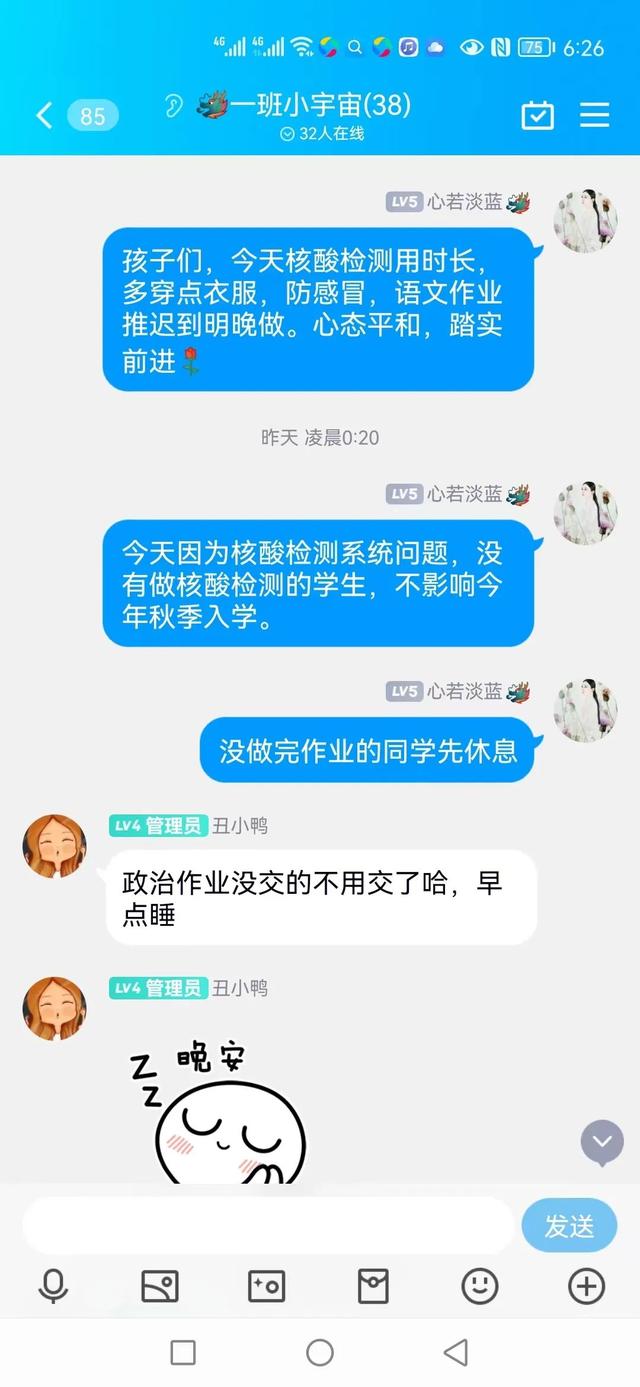Go back to the chat list

pyautogui.click(x=44, y=116)
